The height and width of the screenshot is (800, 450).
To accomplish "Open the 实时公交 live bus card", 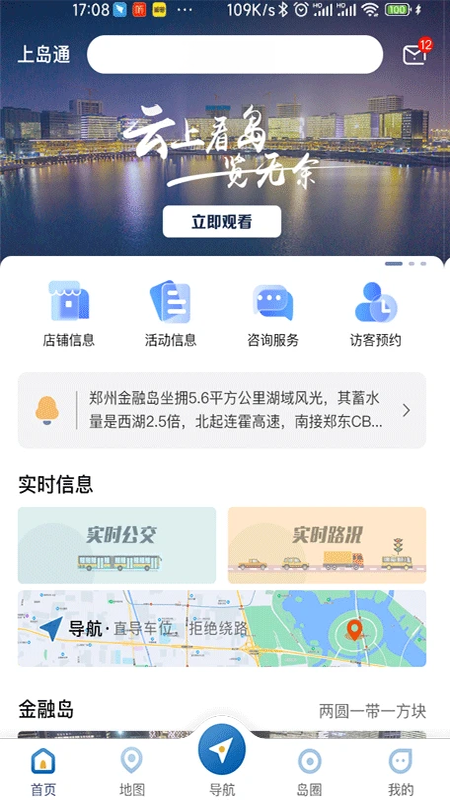I will pyautogui.click(x=117, y=545).
